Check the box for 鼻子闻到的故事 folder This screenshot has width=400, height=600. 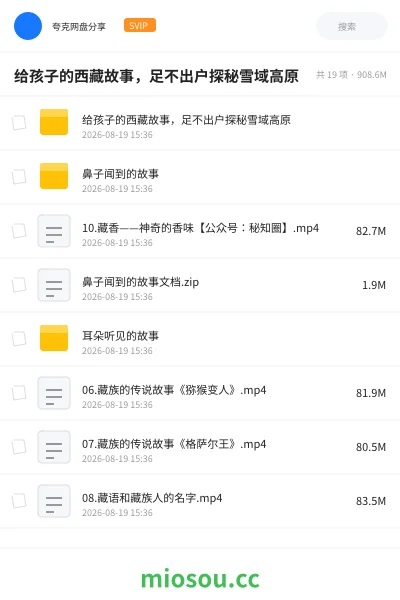[19, 177]
